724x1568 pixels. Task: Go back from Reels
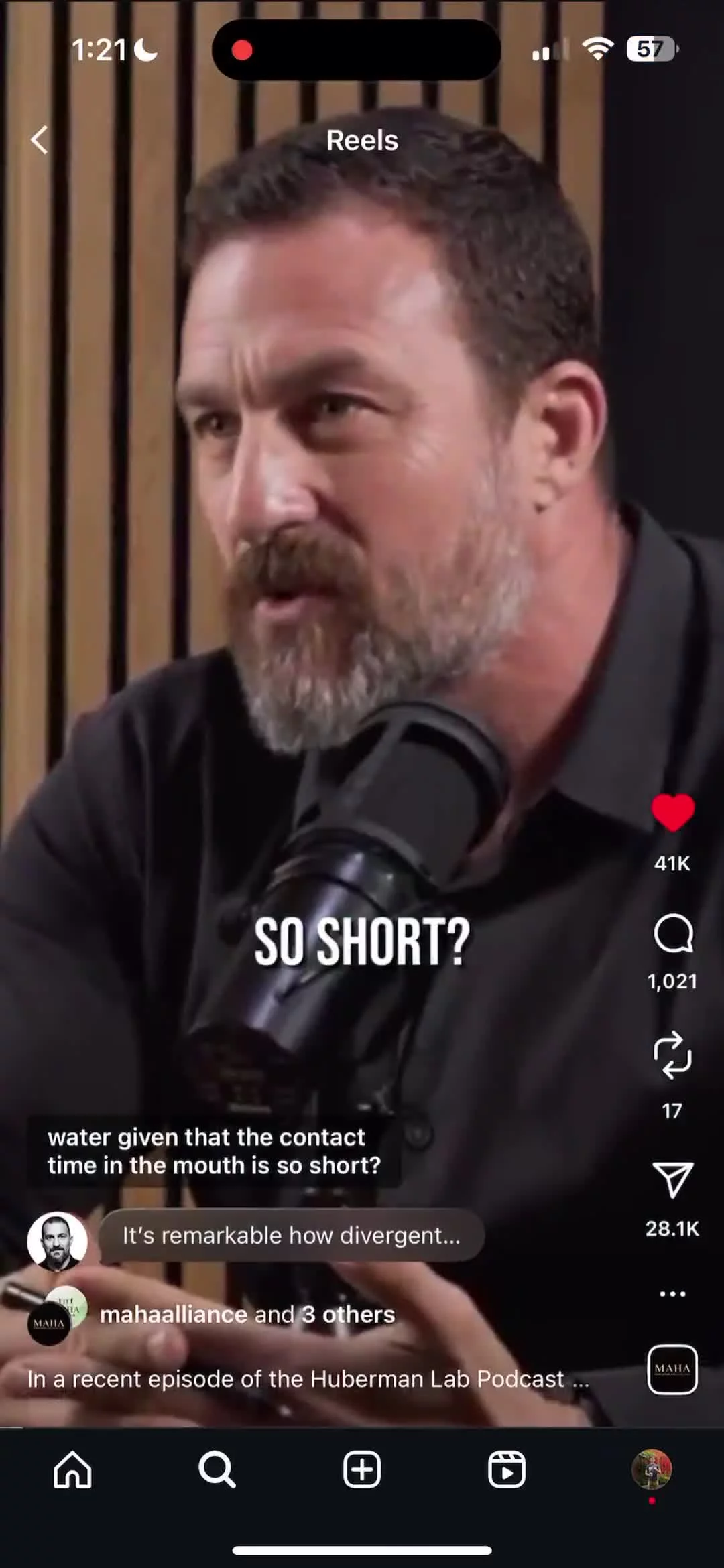(40, 140)
